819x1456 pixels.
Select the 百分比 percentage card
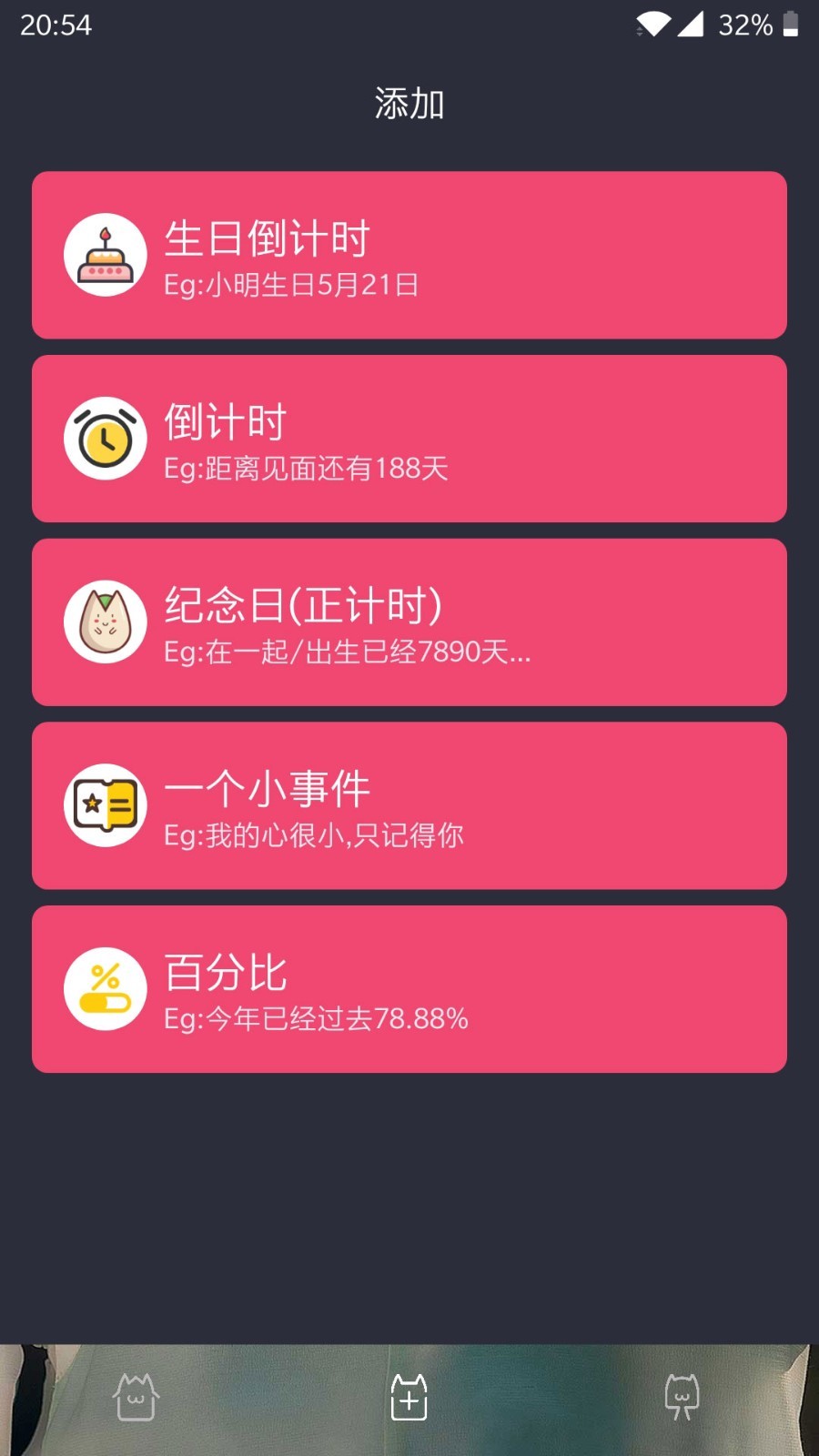click(x=409, y=989)
